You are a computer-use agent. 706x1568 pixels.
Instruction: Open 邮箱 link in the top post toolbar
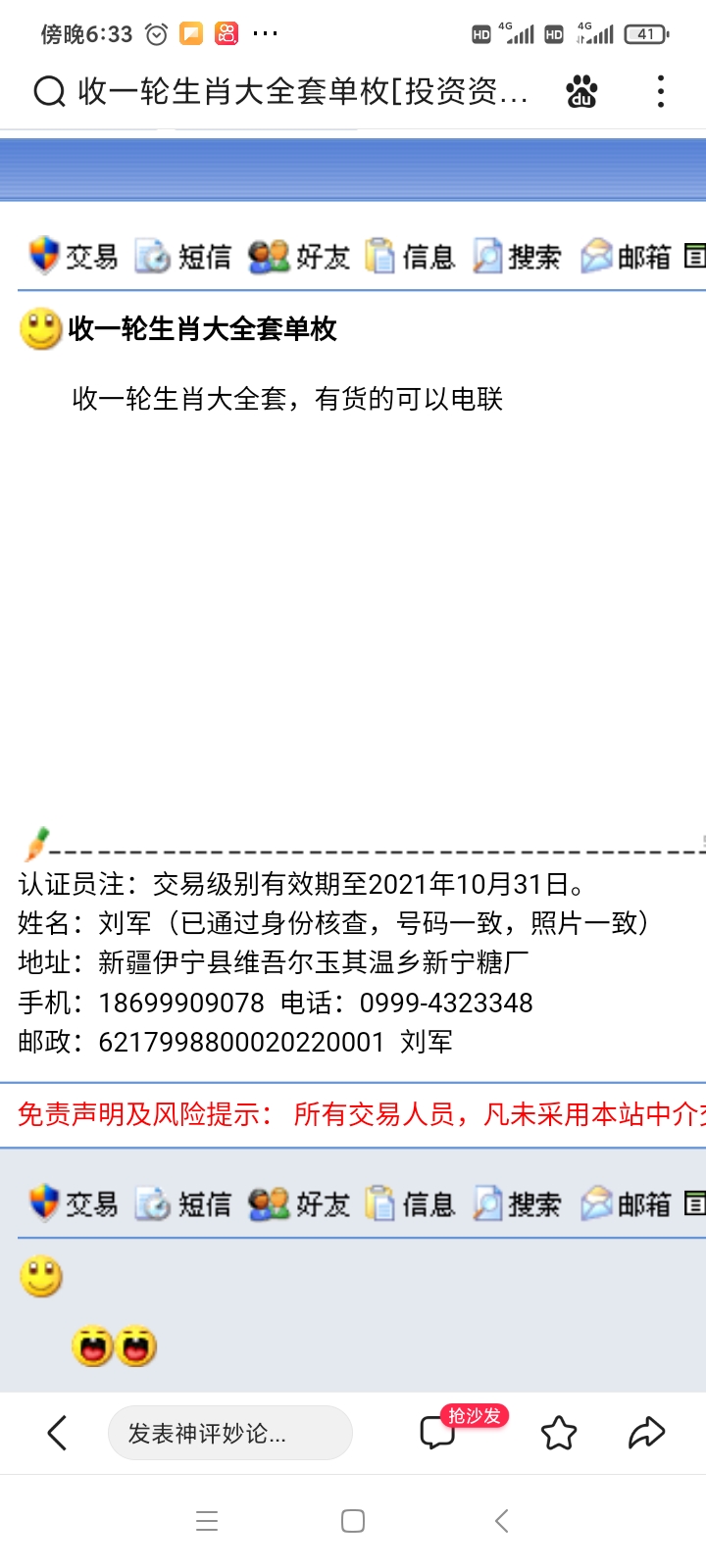(626, 257)
